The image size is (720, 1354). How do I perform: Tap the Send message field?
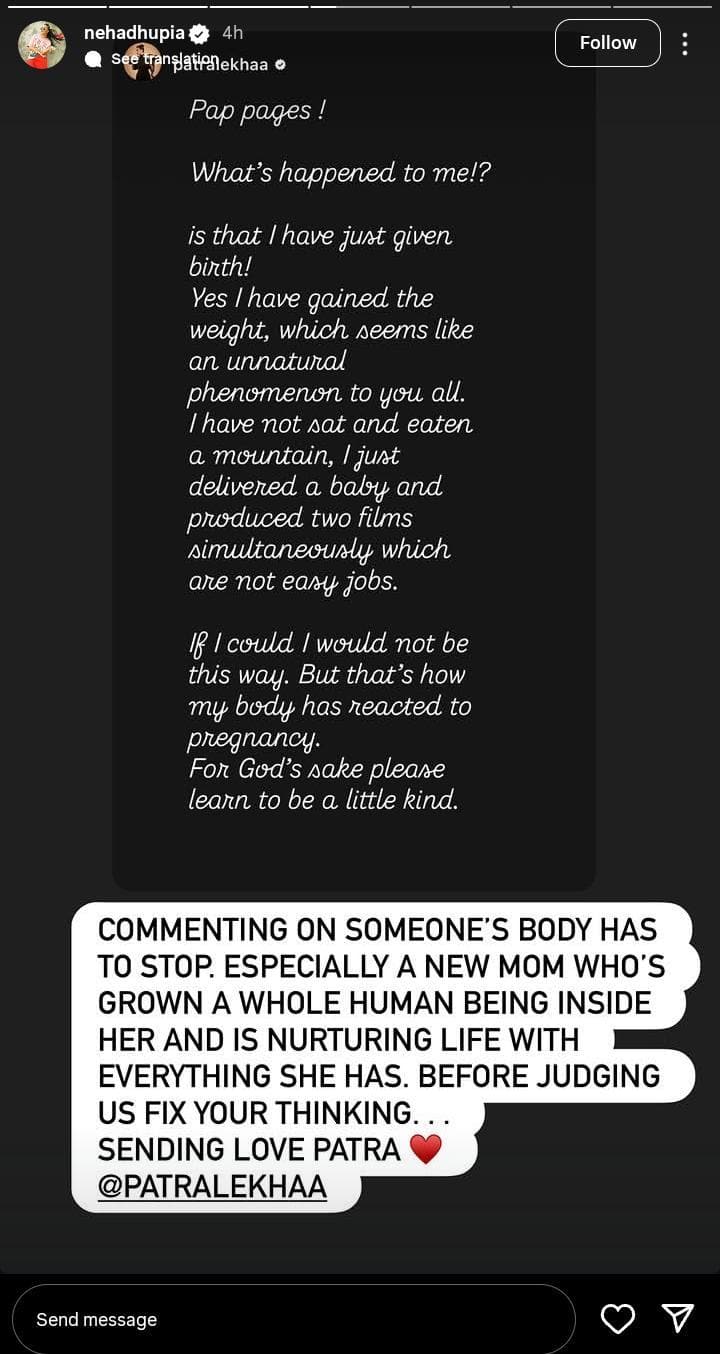(294, 1319)
